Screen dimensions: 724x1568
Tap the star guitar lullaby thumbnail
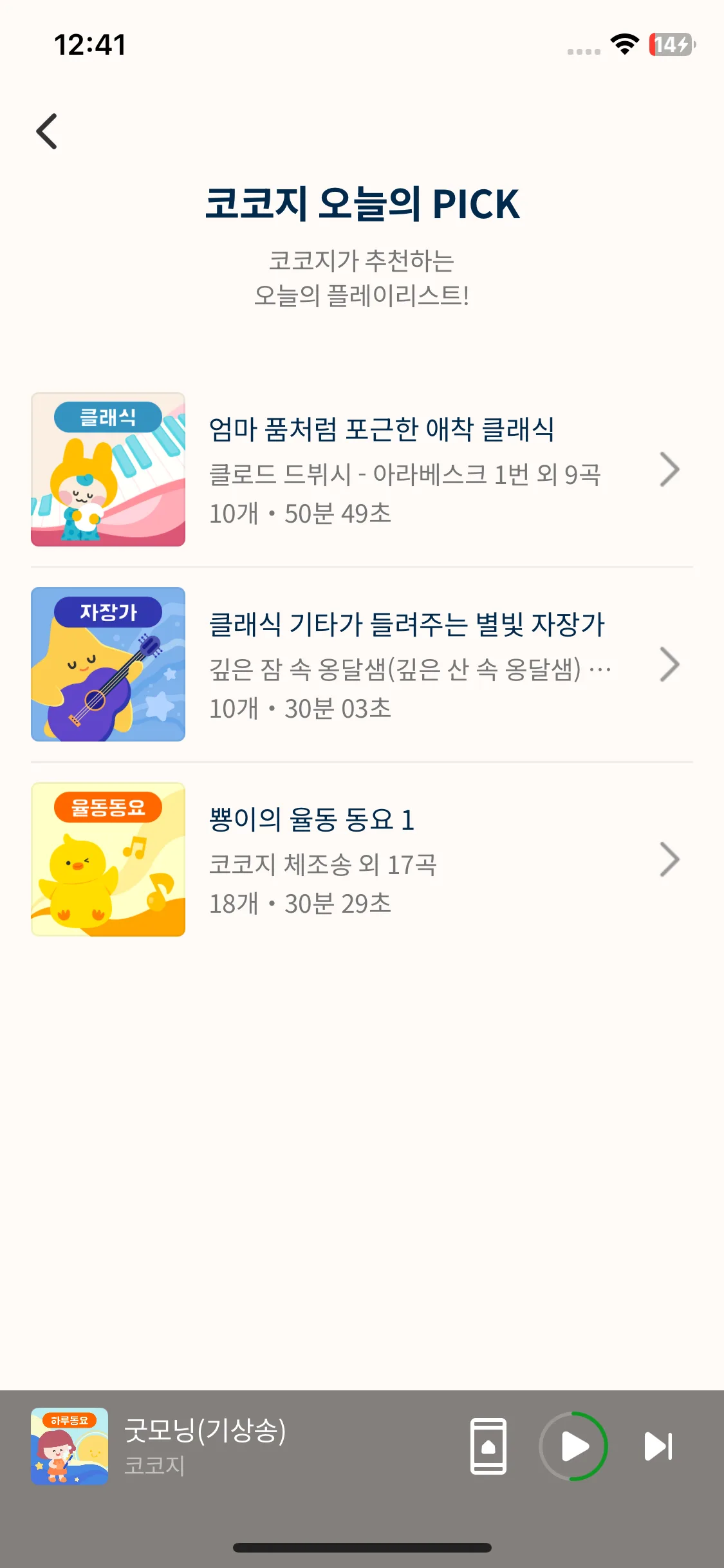tap(108, 664)
